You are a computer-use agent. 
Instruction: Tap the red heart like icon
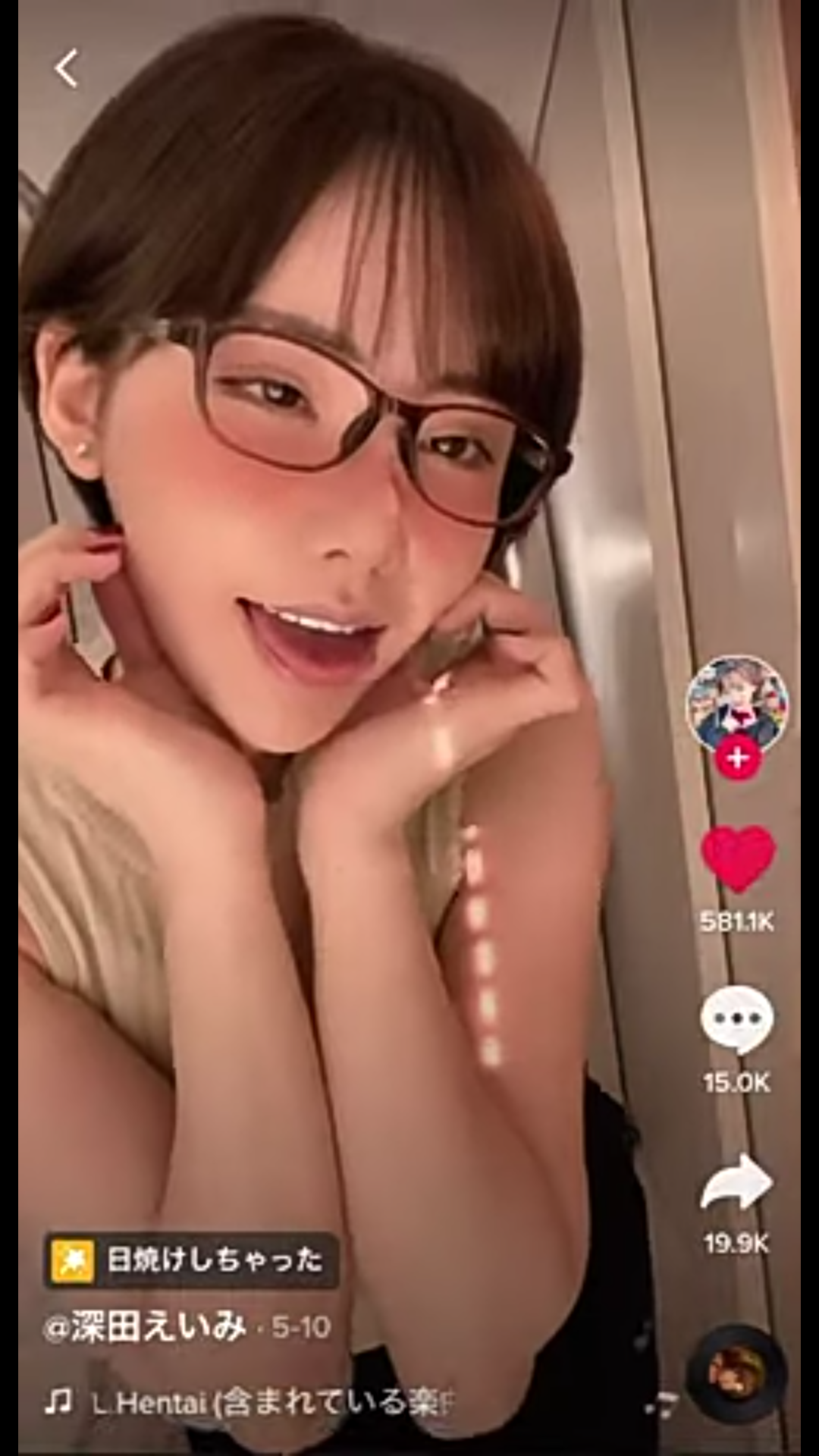pos(737,858)
